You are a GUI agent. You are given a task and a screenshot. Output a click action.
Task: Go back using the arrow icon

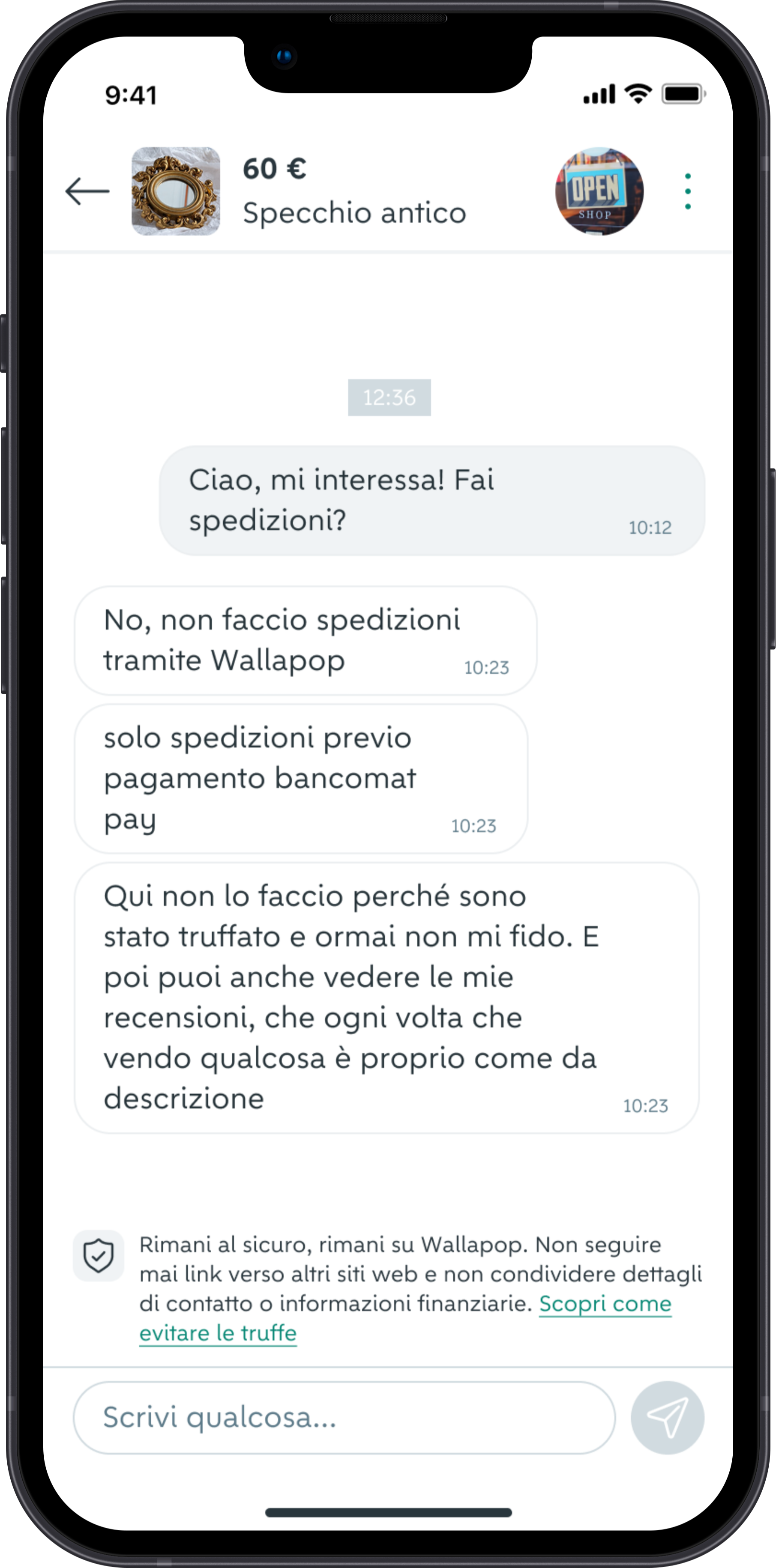[87, 191]
